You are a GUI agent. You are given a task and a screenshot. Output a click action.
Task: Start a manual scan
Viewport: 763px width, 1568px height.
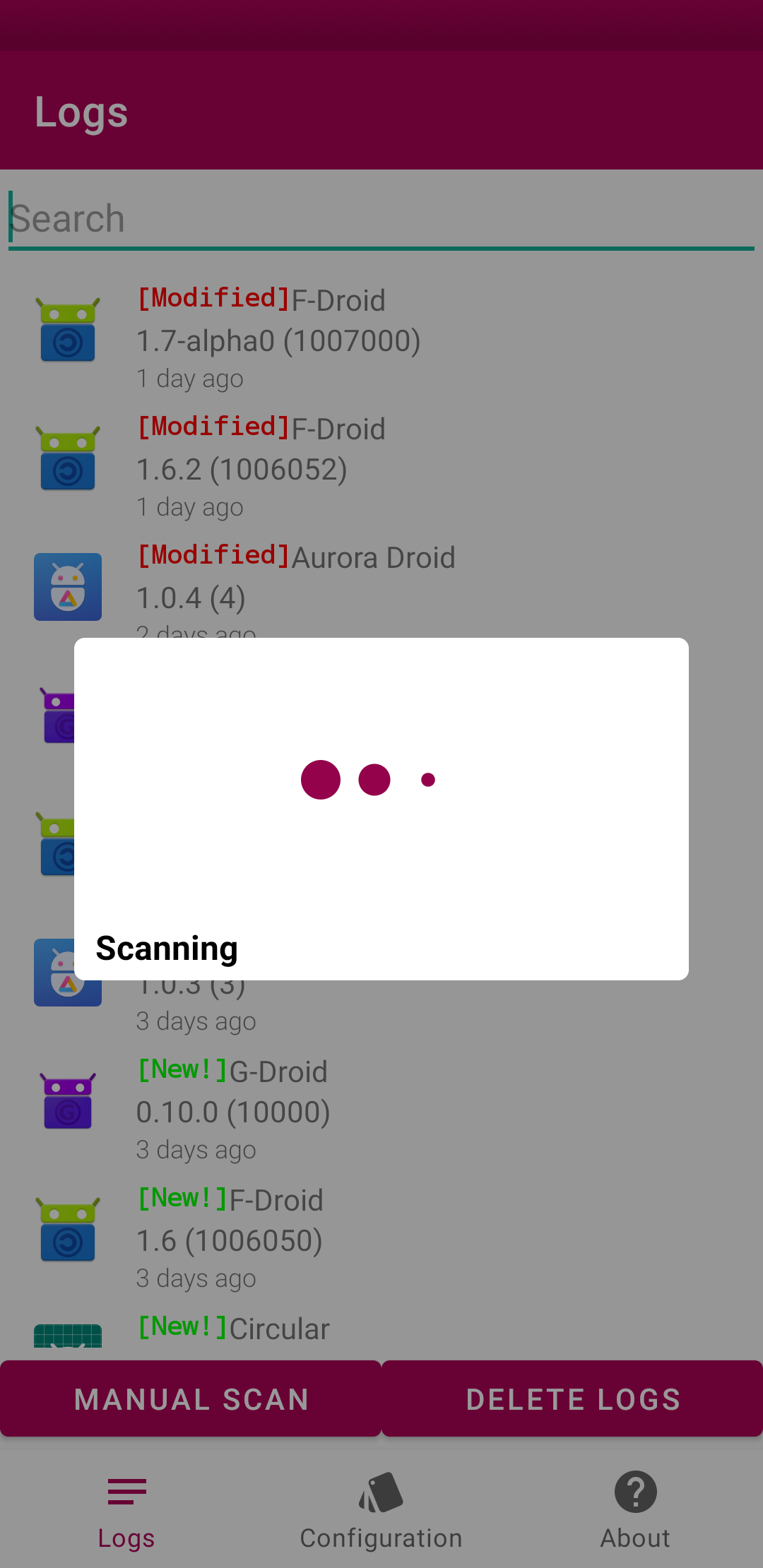191,1399
